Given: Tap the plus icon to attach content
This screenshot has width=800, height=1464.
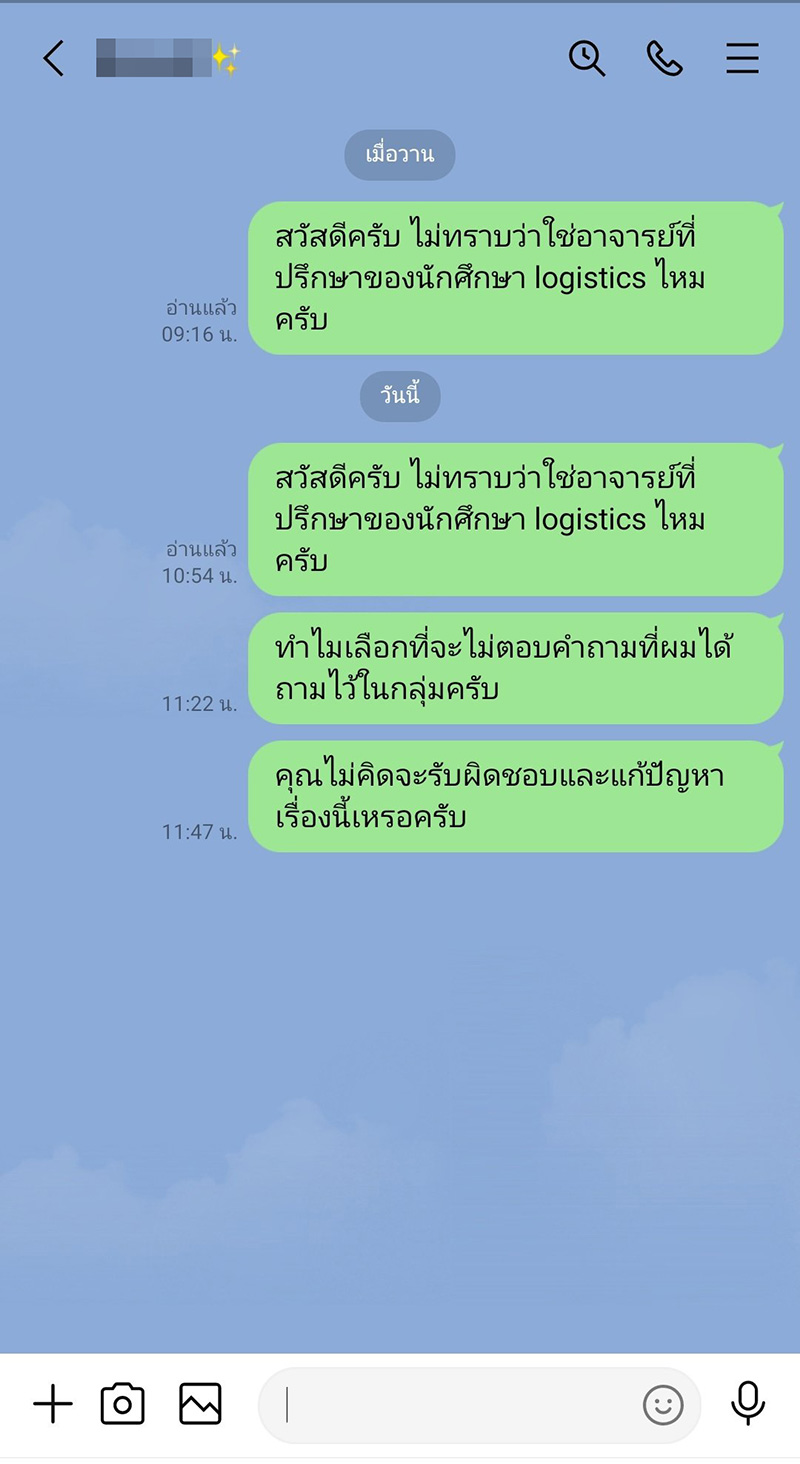Looking at the screenshot, I should [x=53, y=1404].
